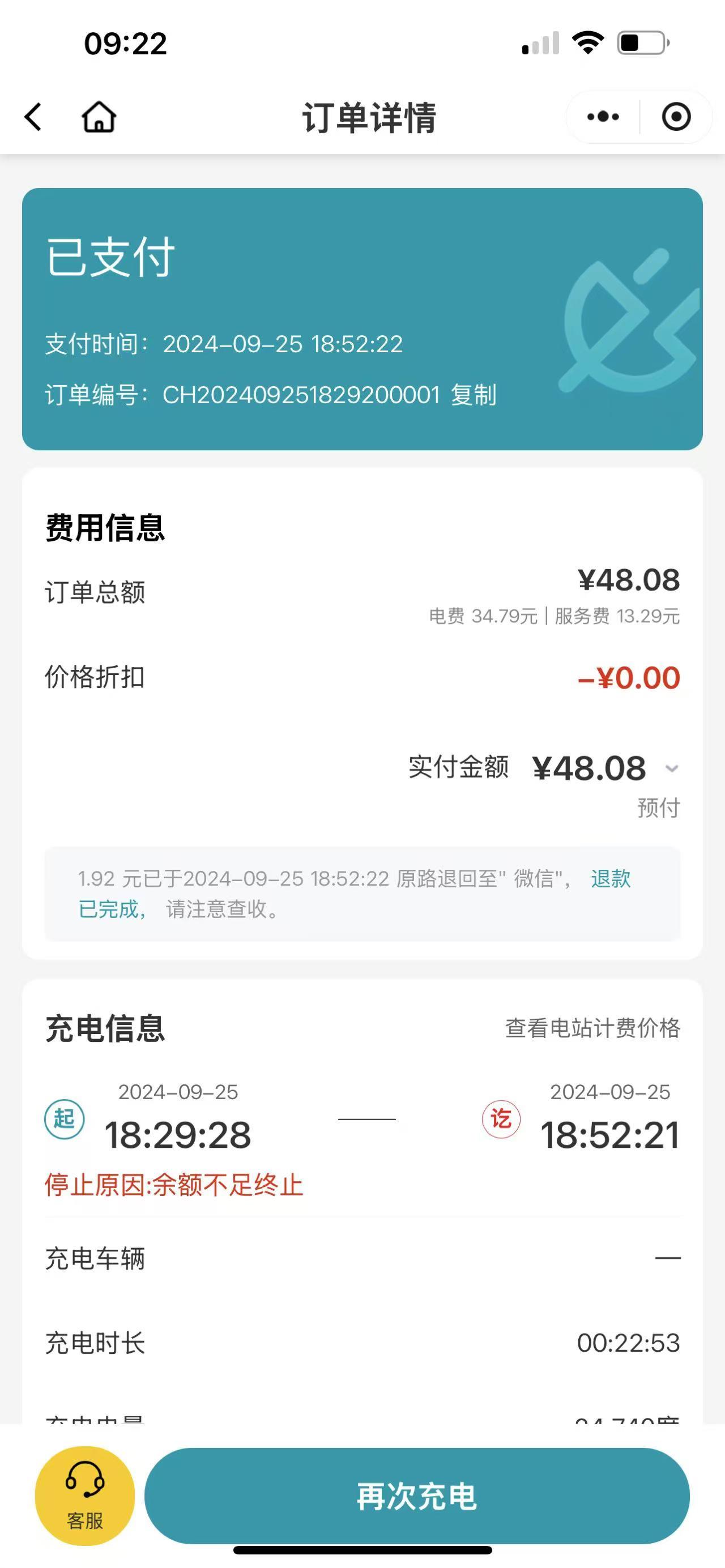Go back using the back arrow

click(x=33, y=117)
